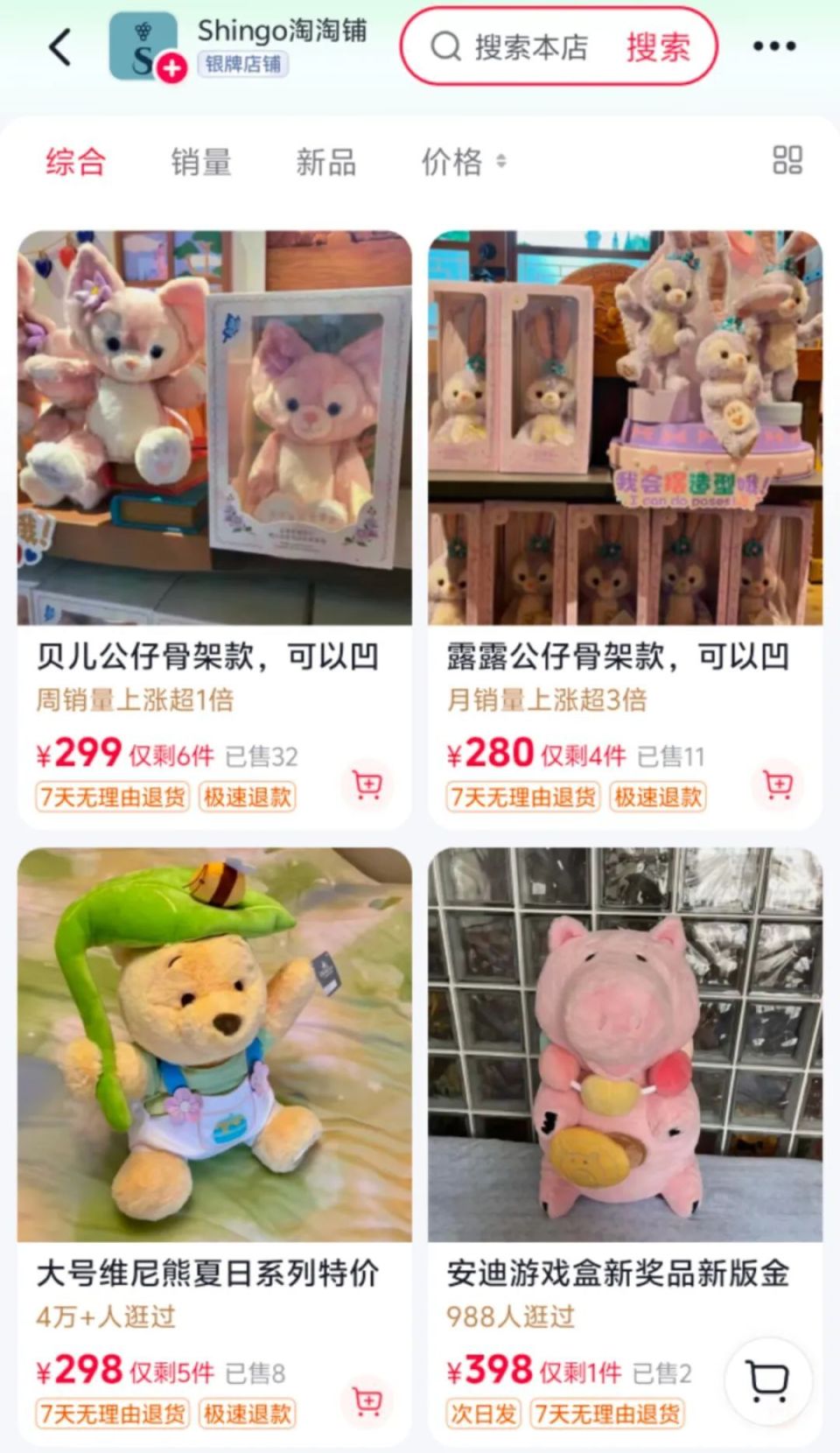The image size is (840, 1453).
Task: Toggle the grid layout view icon
Action: 787,160
